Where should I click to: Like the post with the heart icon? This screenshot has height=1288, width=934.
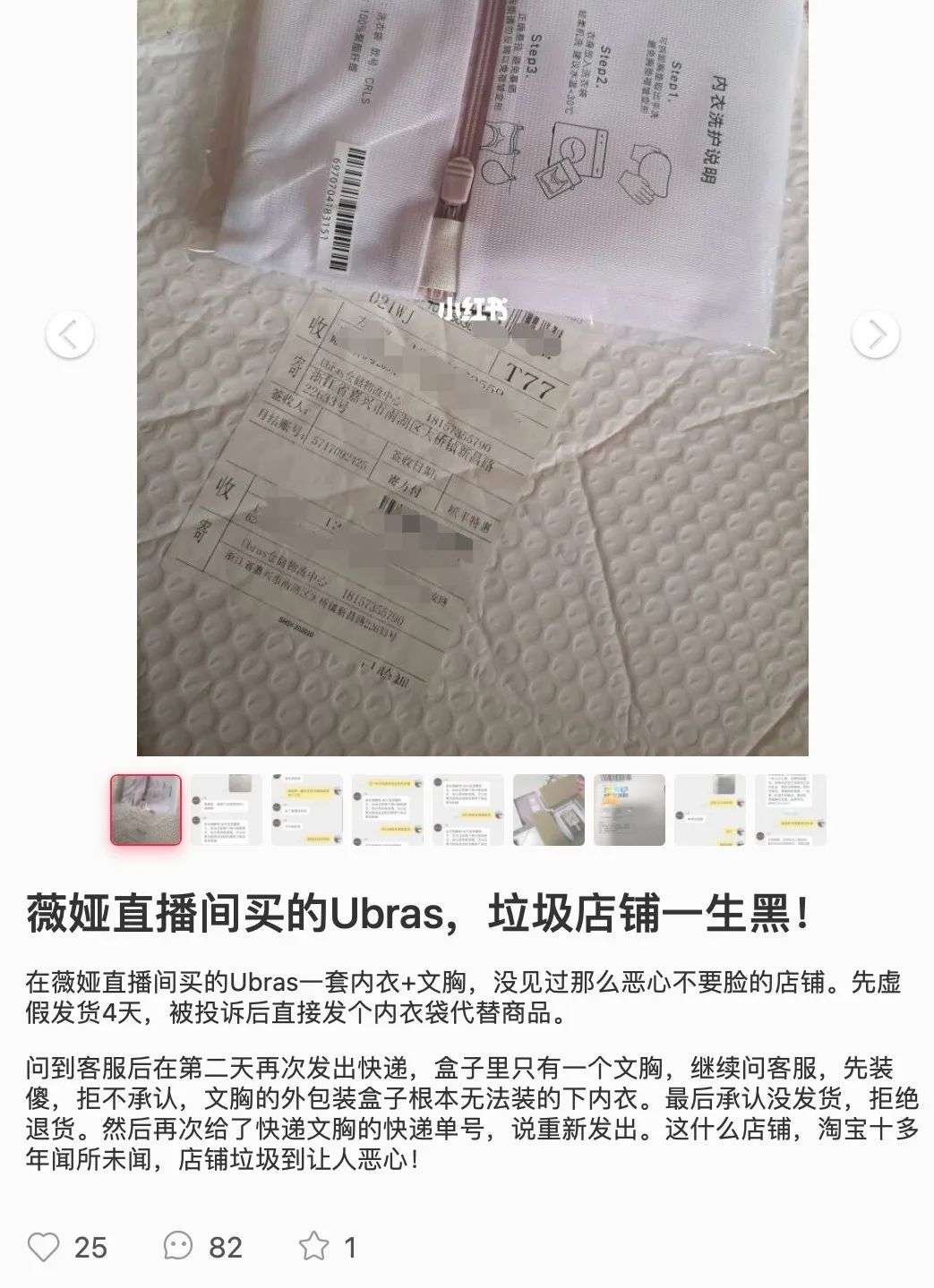click(x=43, y=1247)
